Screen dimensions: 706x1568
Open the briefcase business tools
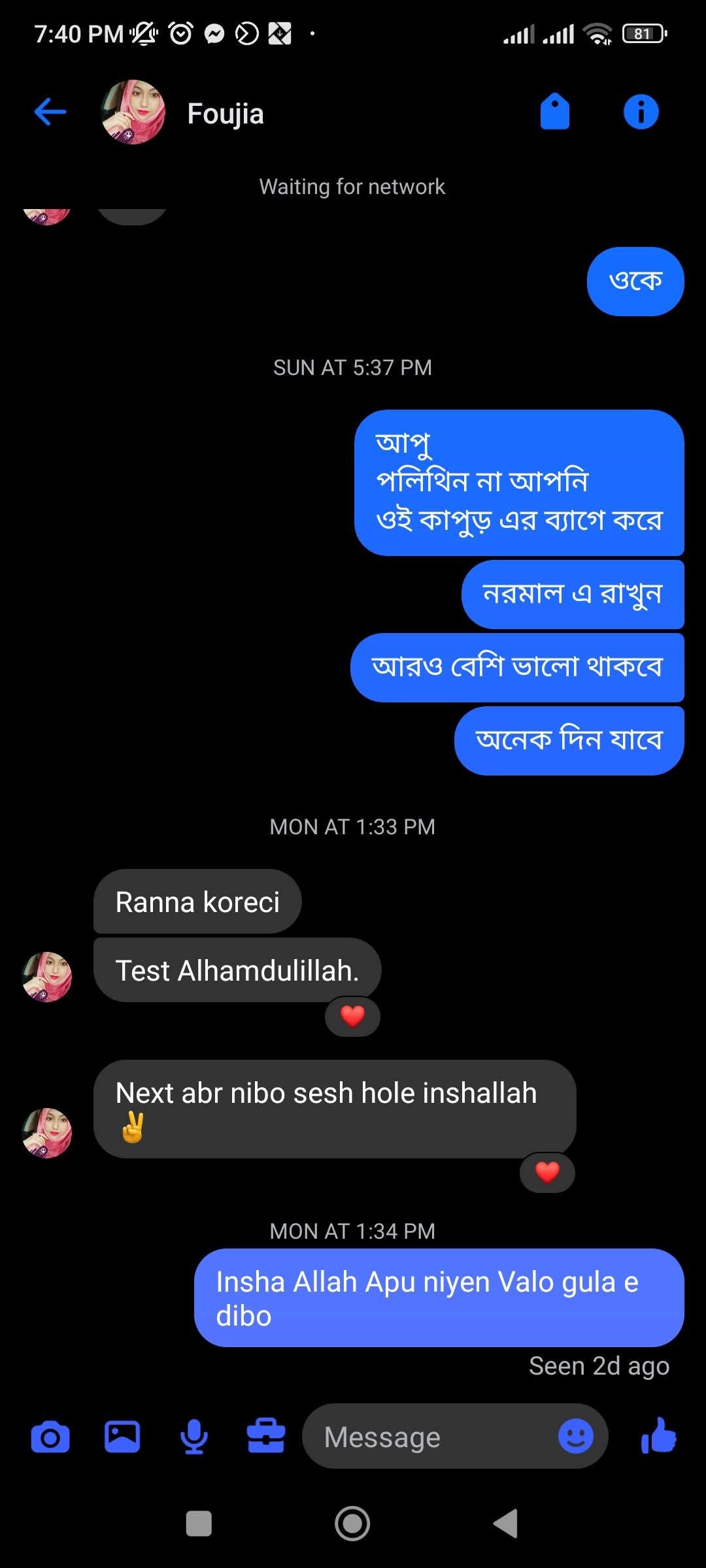pos(265,1437)
